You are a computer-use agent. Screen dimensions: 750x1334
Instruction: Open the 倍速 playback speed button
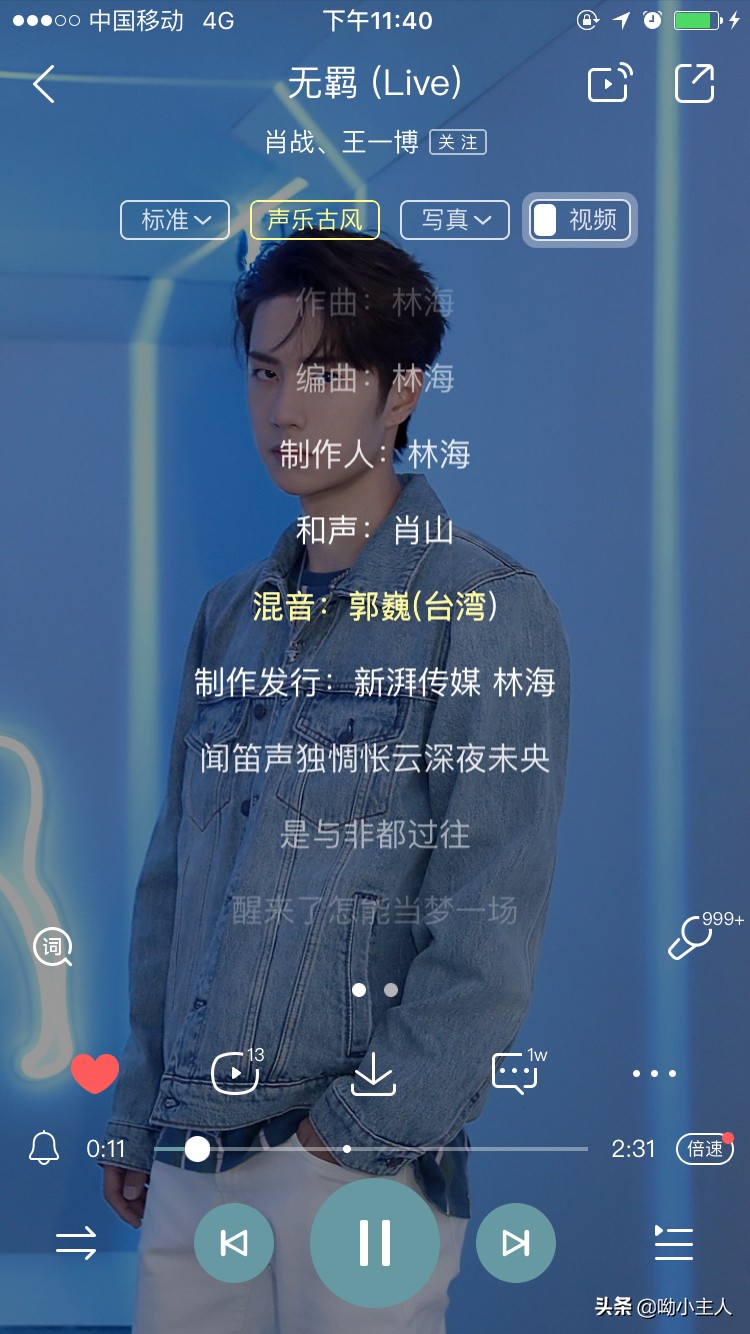click(x=705, y=1148)
